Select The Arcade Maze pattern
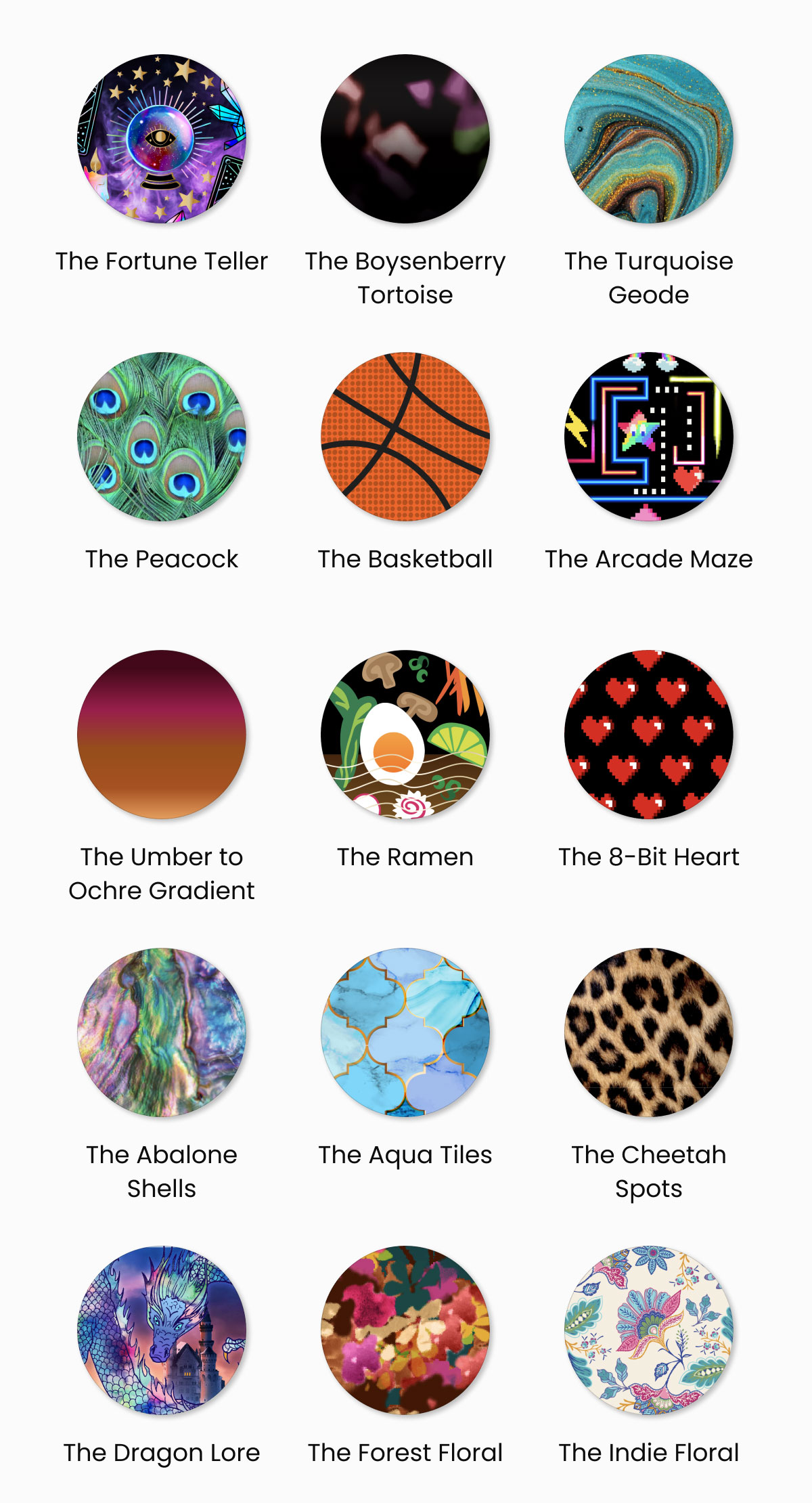This screenshot has height=1503, width=812. click(x=649, y=437)
